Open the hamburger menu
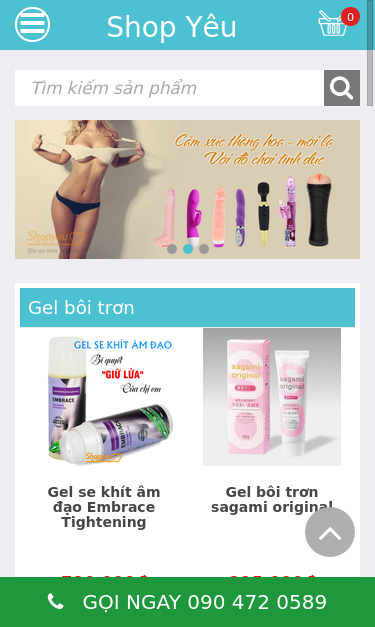This screenshot has height=627, width=375. pos(32,24)
